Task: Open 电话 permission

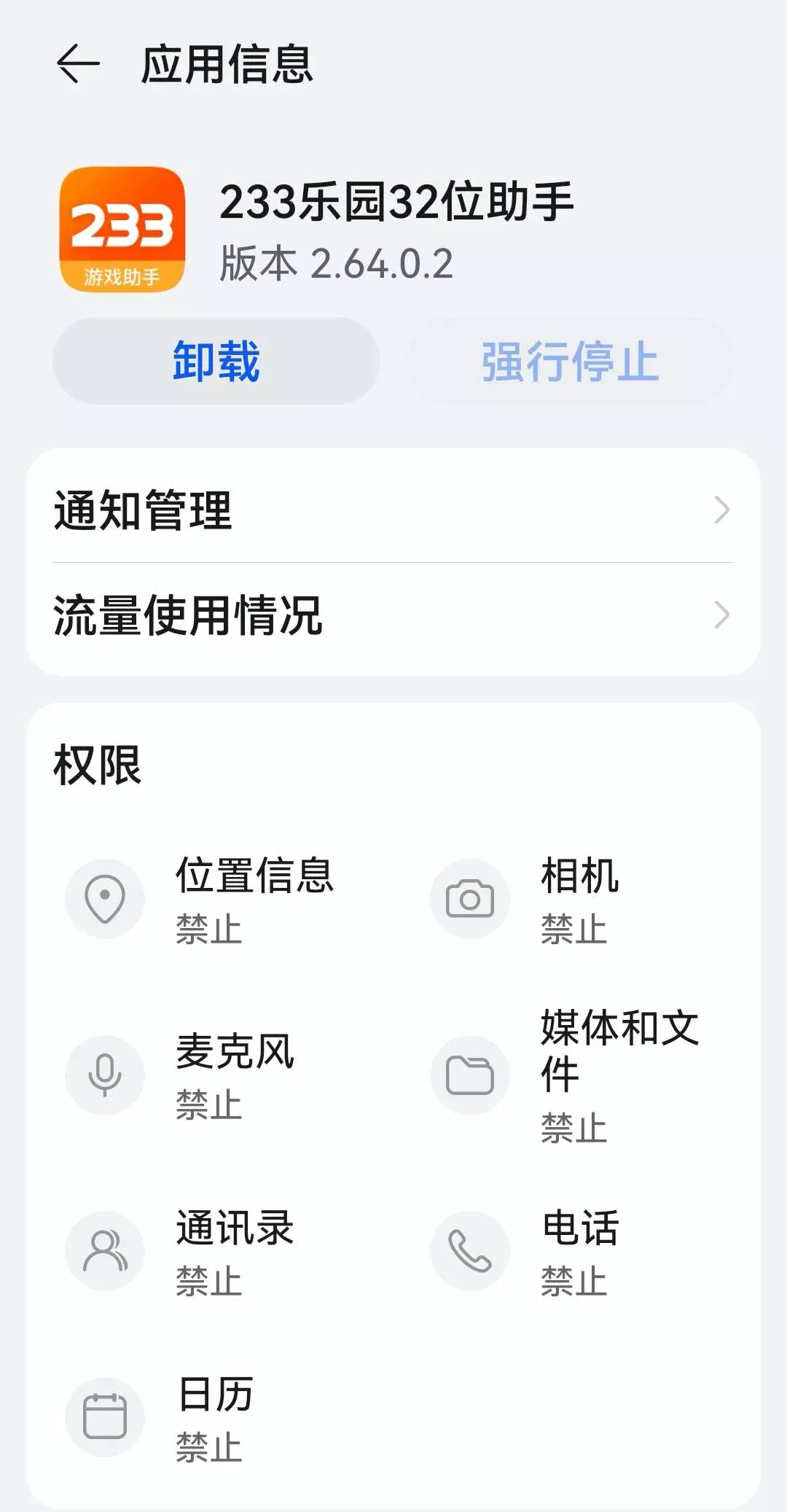Action: click(576, 1251)
